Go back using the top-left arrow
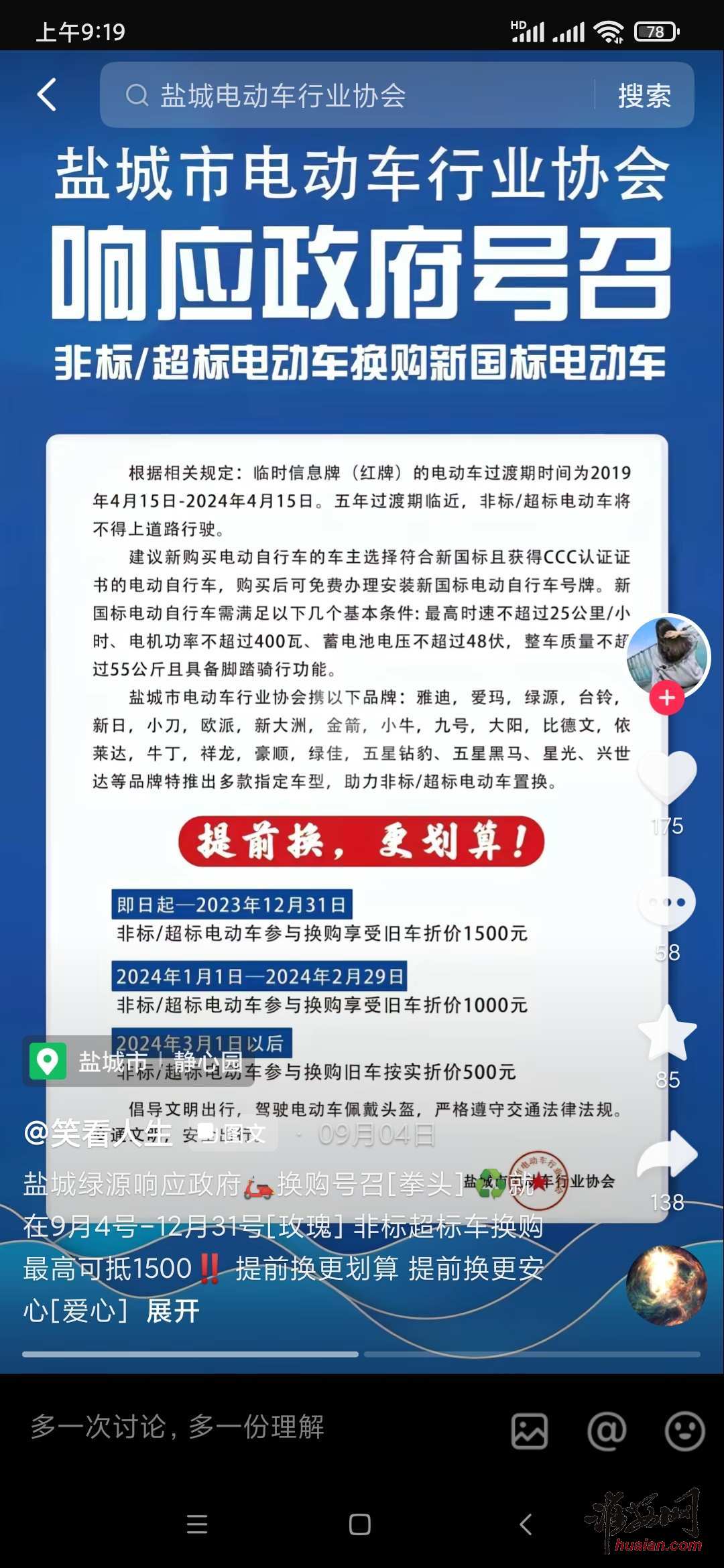Screen dimensions: 724x1568 47,94
